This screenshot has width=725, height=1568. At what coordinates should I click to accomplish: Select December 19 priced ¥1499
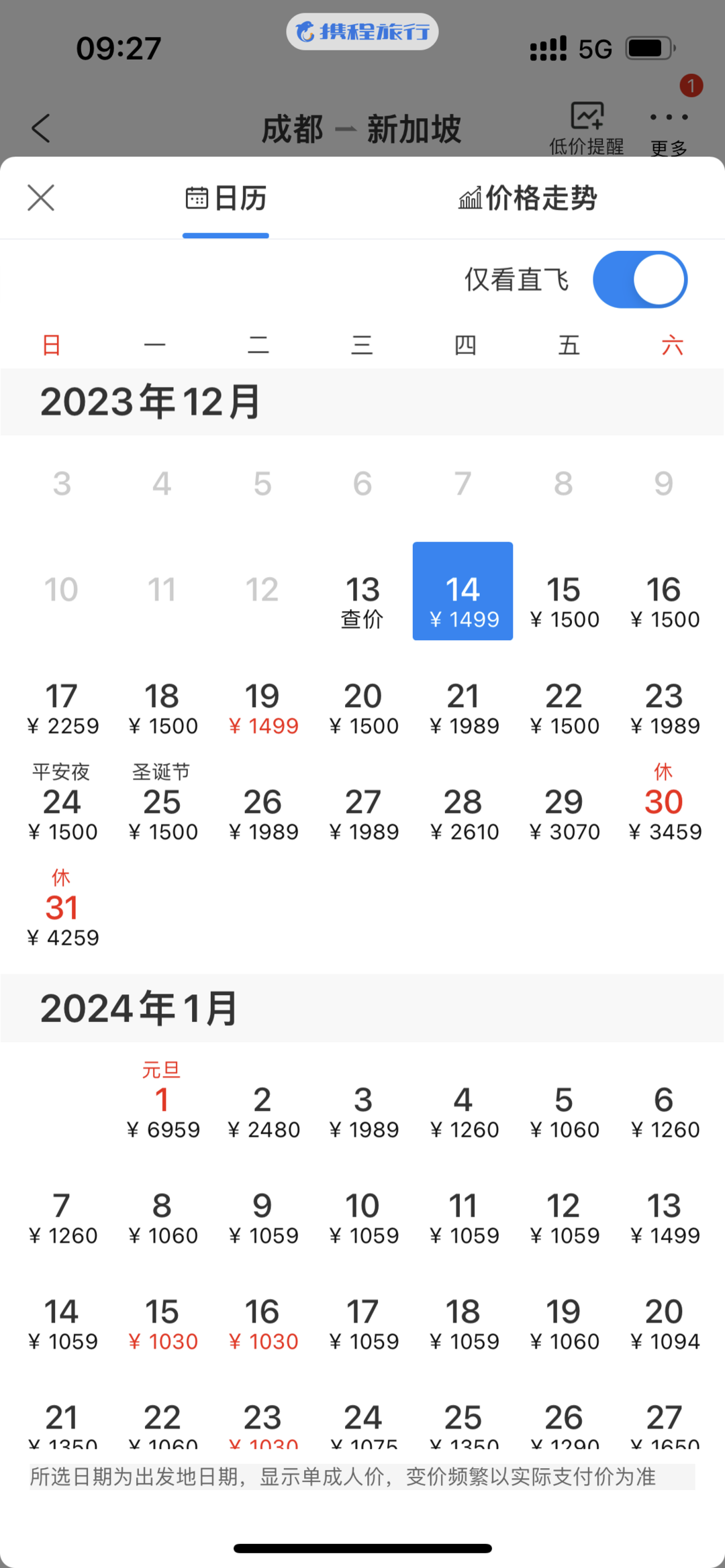click(x=262, y=709)
